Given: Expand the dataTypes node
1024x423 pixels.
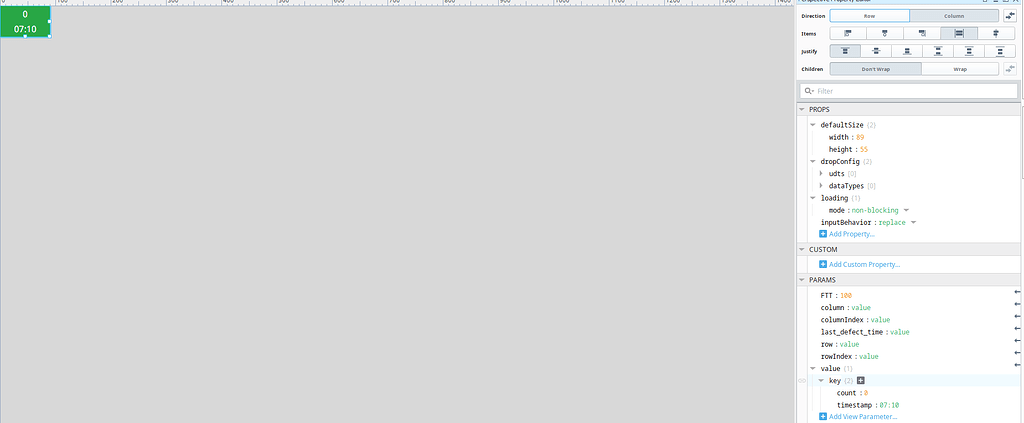Looking at the screenshot, I should [x=821, y=186].
